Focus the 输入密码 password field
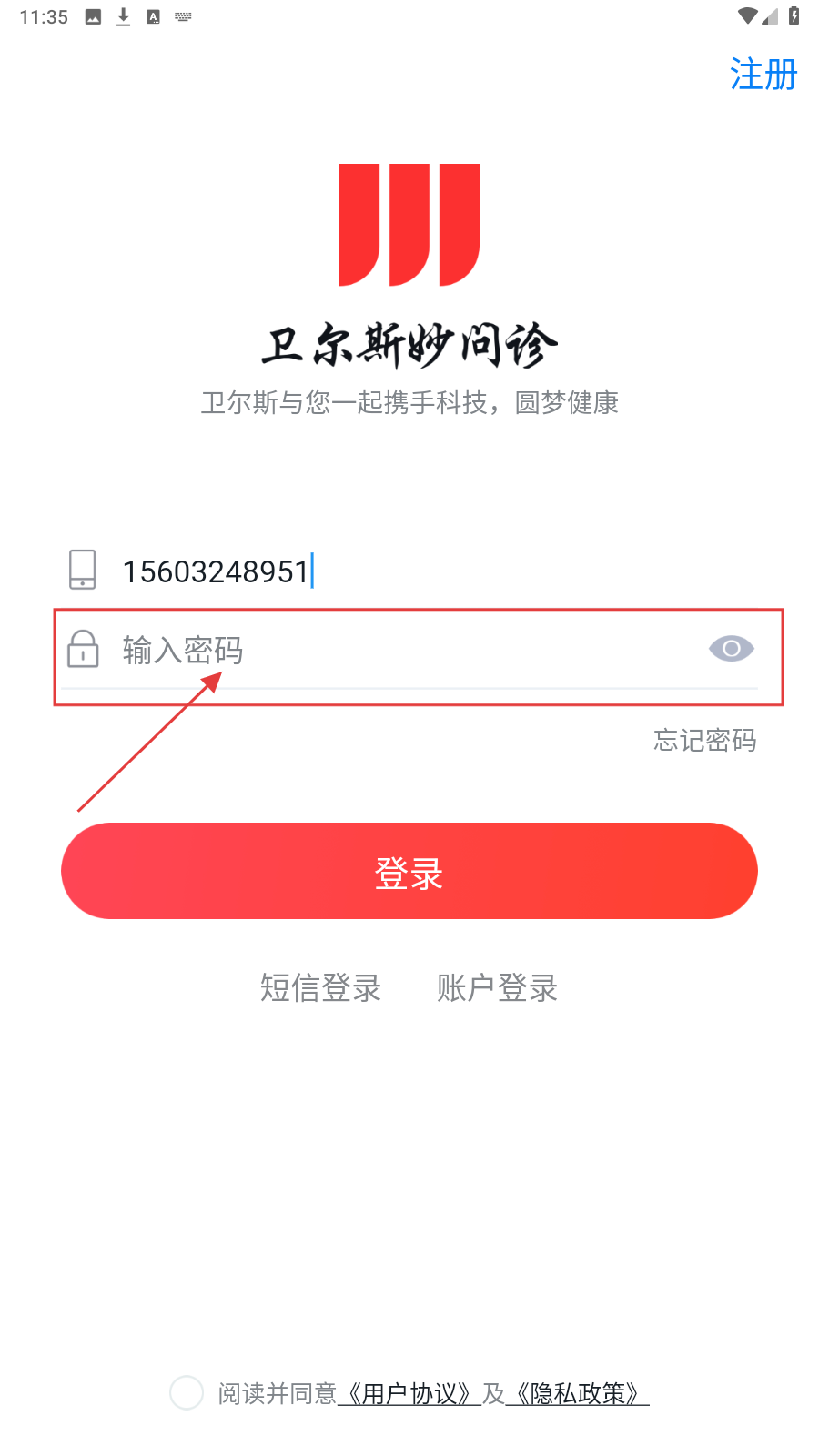Image resolution: width=819 pixels, height=1456 pixels. point(409,650)
